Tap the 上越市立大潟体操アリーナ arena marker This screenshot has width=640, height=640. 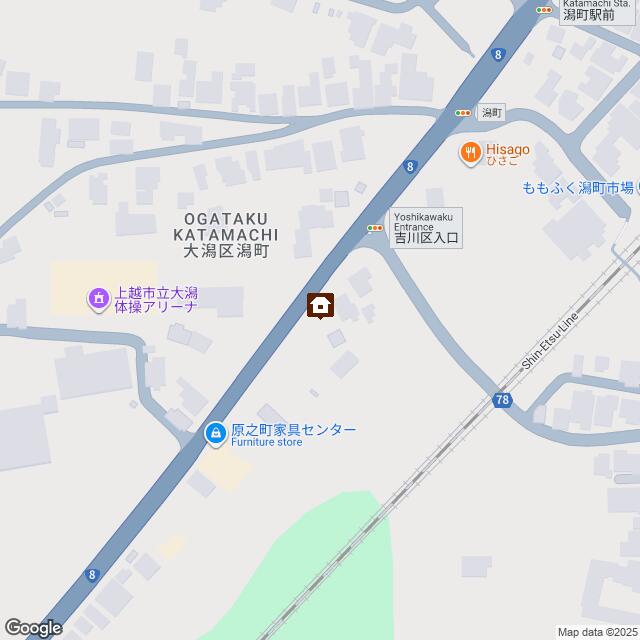pos(98,297)
